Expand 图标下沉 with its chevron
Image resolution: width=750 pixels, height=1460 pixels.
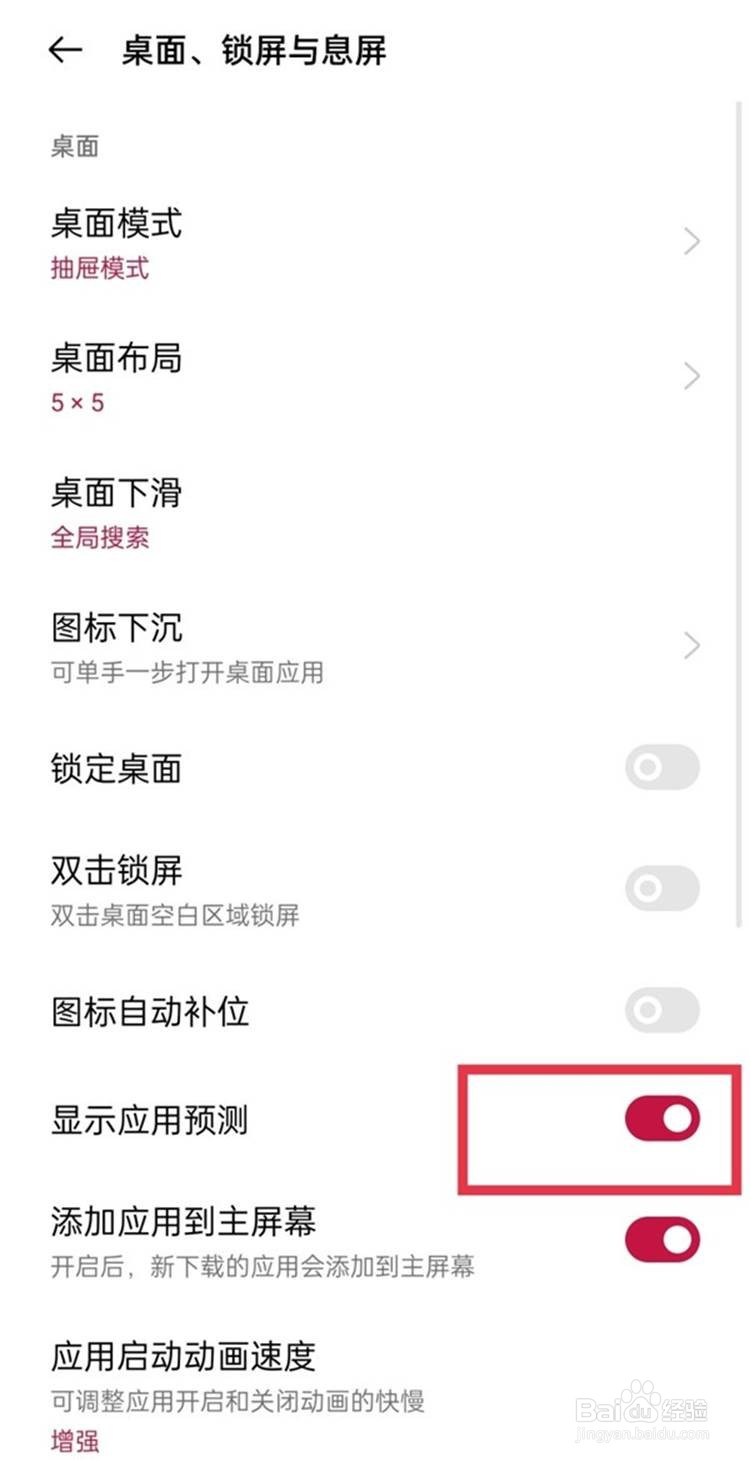point(693,645)
